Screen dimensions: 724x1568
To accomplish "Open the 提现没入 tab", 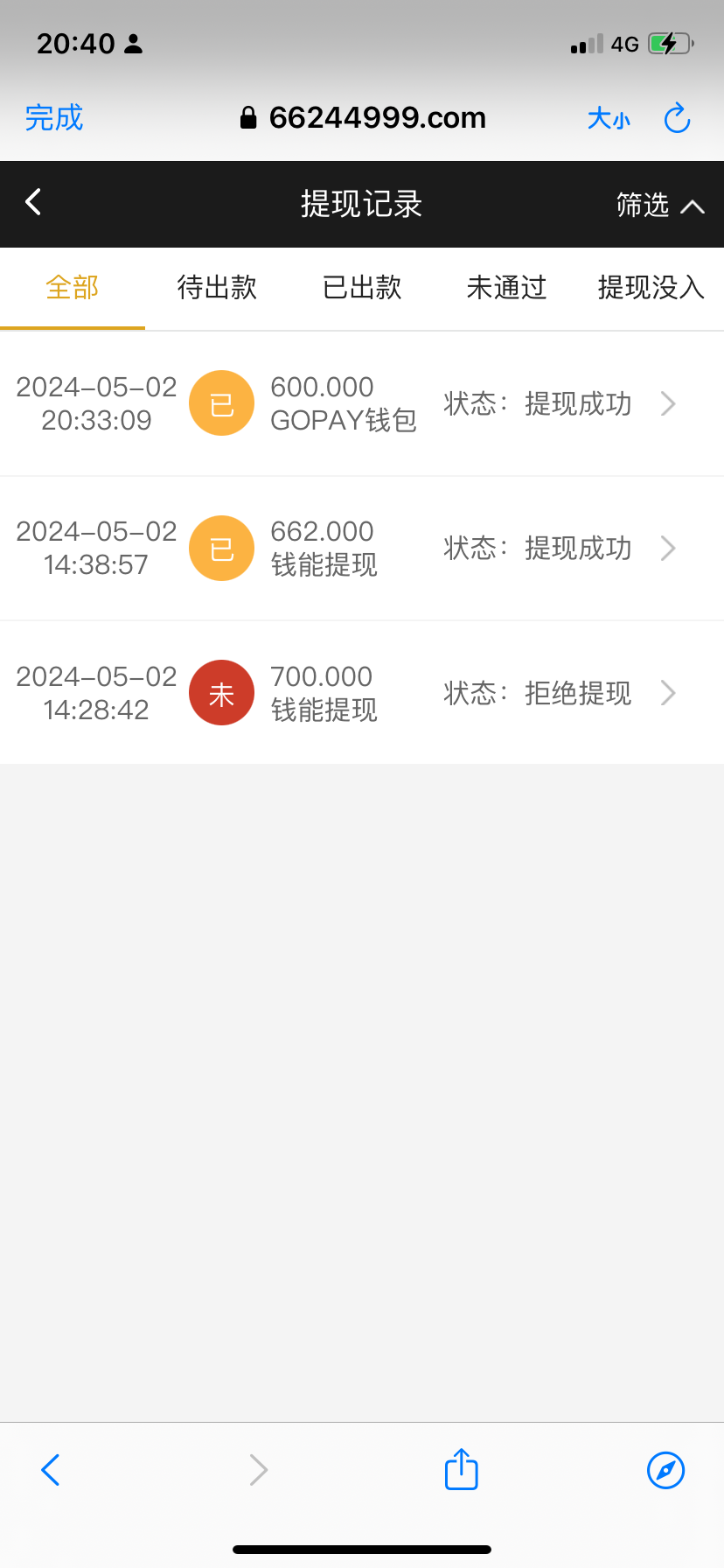I will coord(651,287).
